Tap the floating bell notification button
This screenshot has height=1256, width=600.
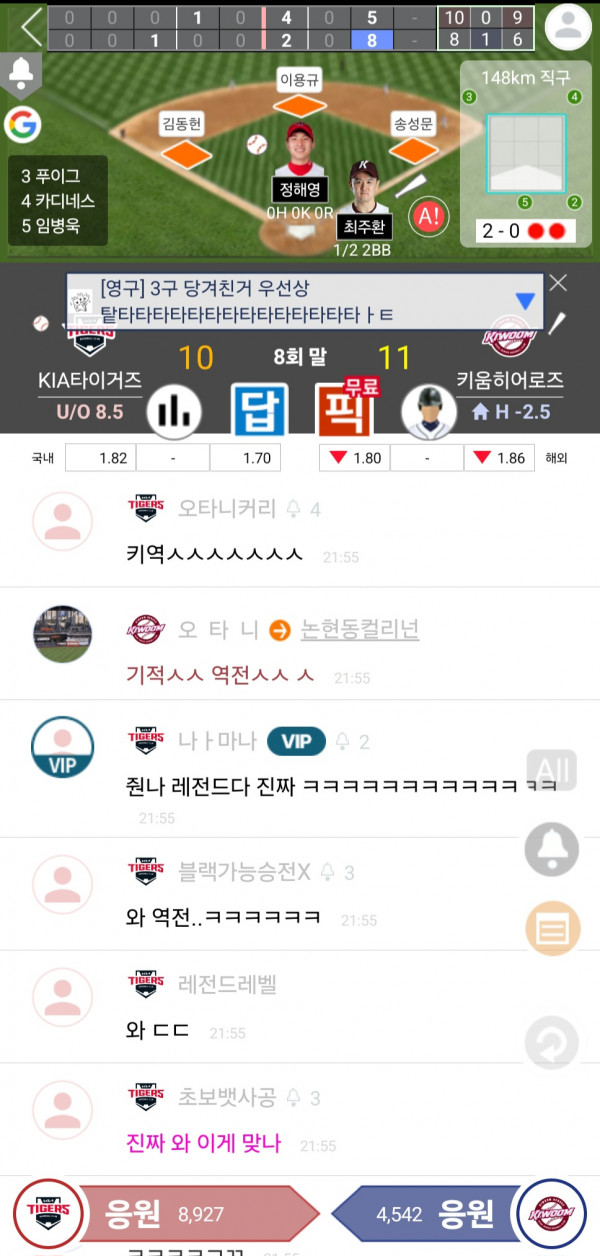552,849
